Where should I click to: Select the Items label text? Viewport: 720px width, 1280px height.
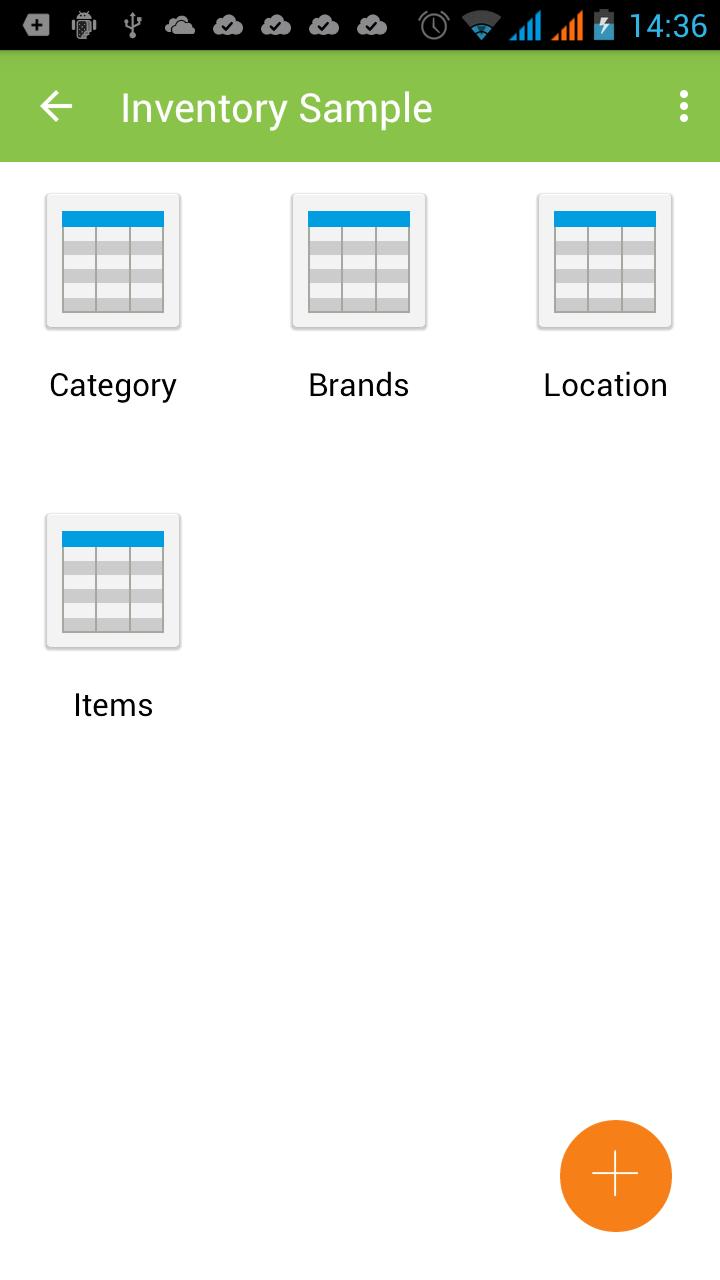click(112, 705)
